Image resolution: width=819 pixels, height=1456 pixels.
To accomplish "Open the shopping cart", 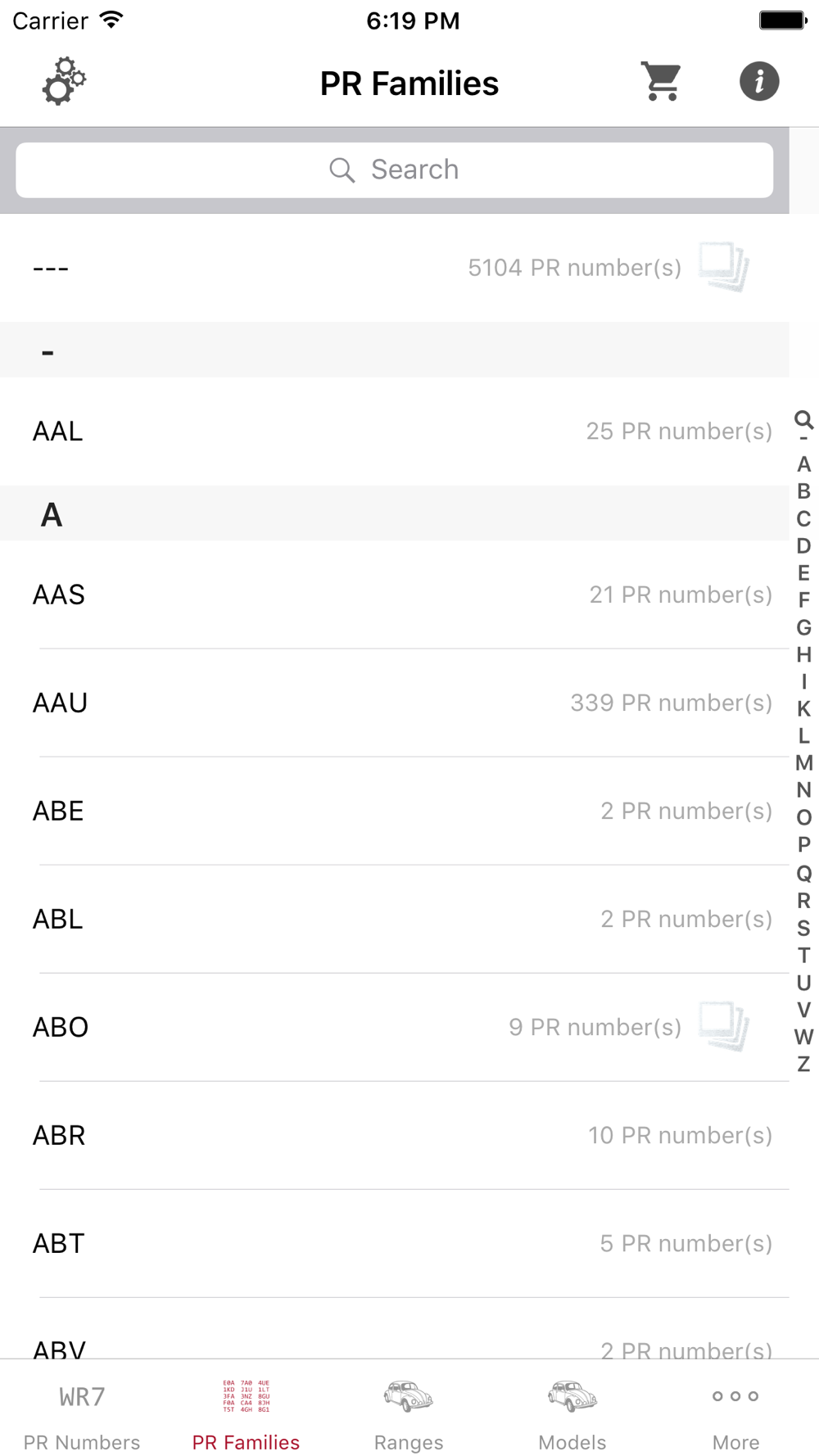I will (x=661, y=82).
